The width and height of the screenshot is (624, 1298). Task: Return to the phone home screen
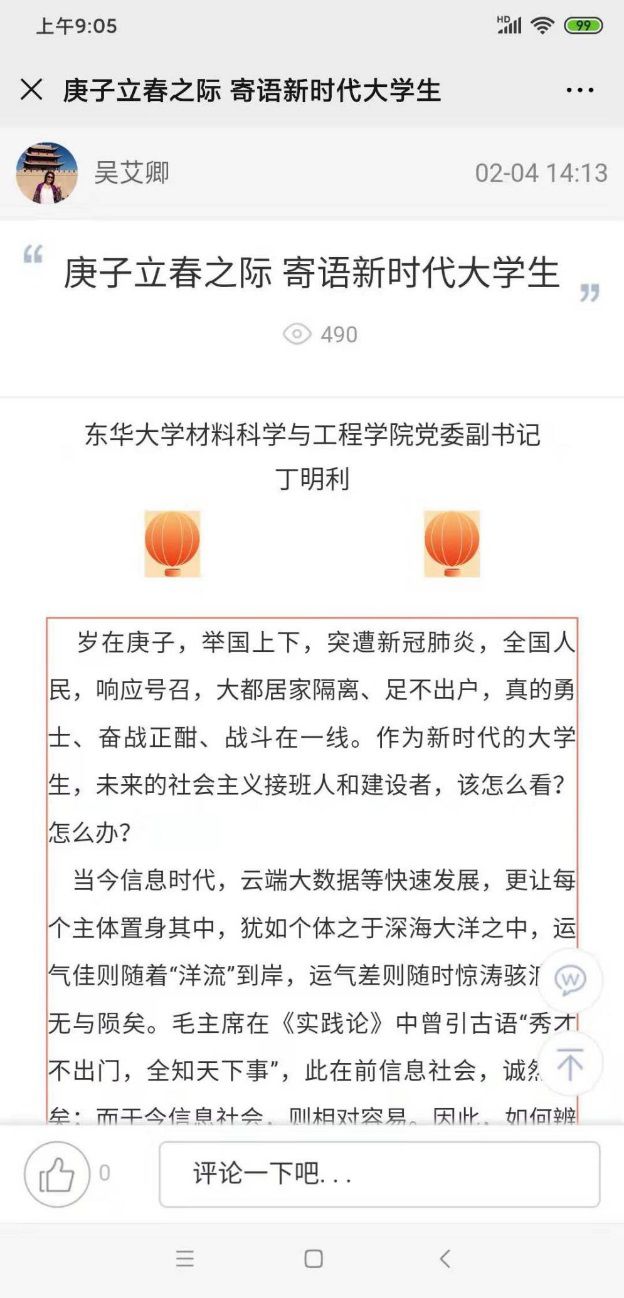coord(313,1259)
